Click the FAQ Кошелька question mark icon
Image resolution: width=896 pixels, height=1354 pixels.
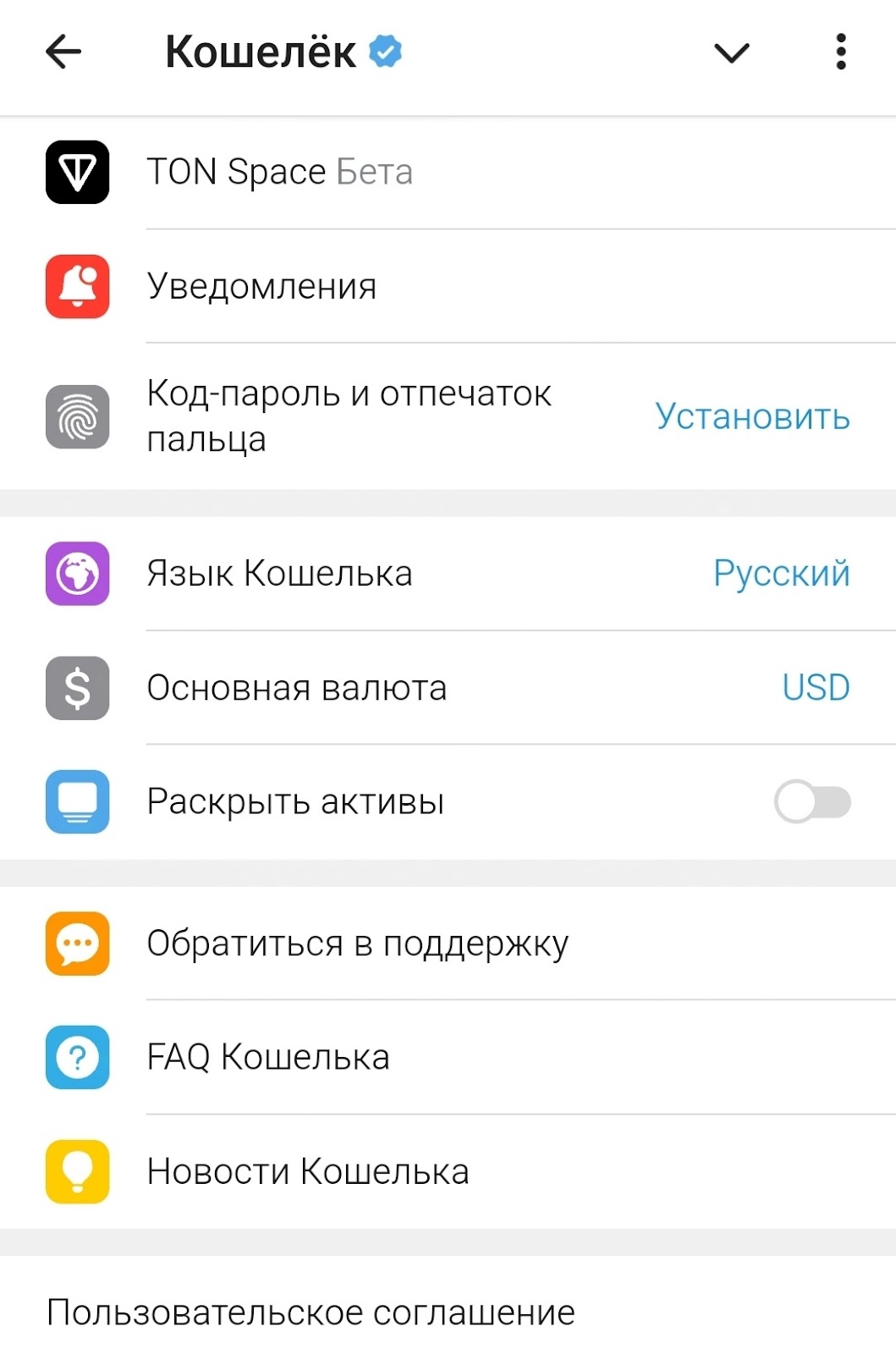click(77, 1057)
